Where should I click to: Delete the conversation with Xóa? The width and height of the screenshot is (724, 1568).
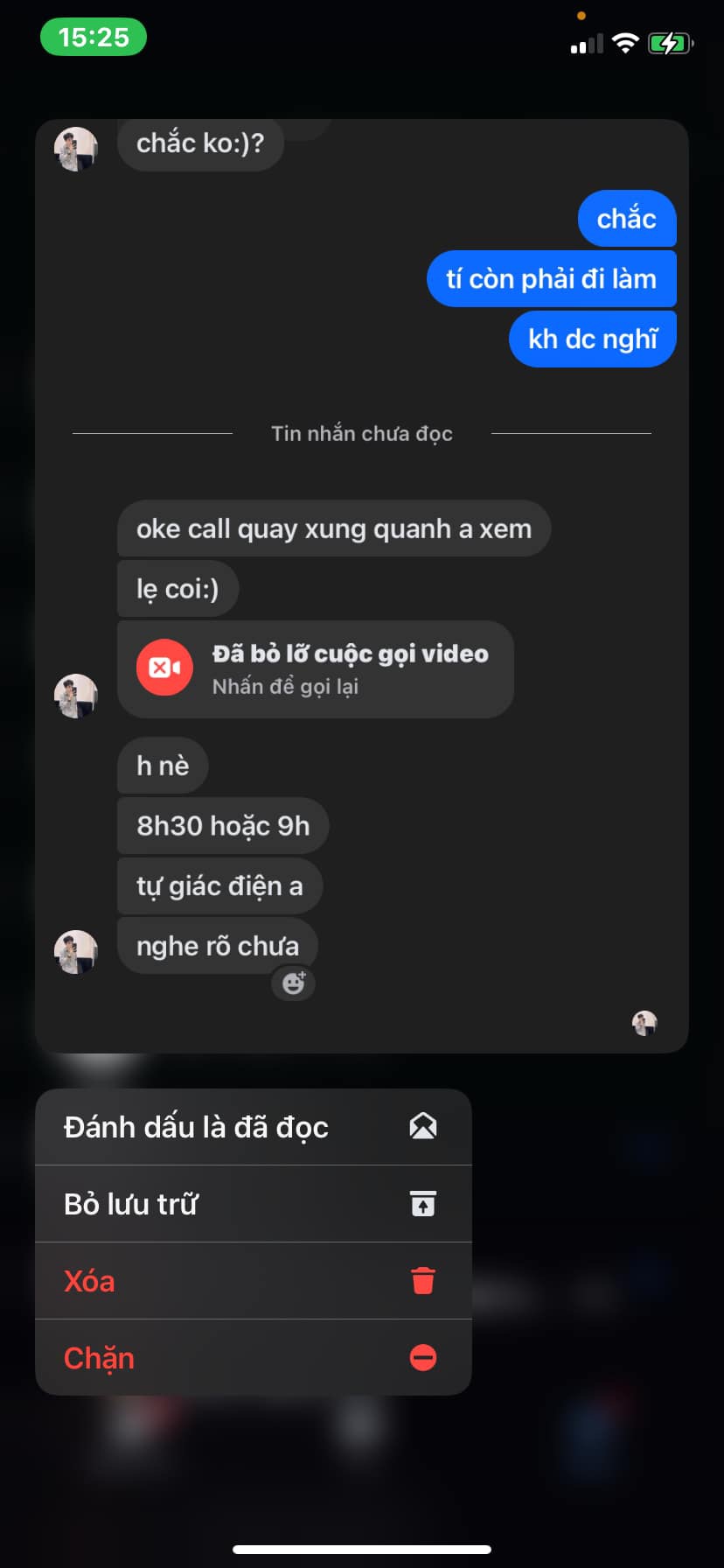[x=253, y=1281]
